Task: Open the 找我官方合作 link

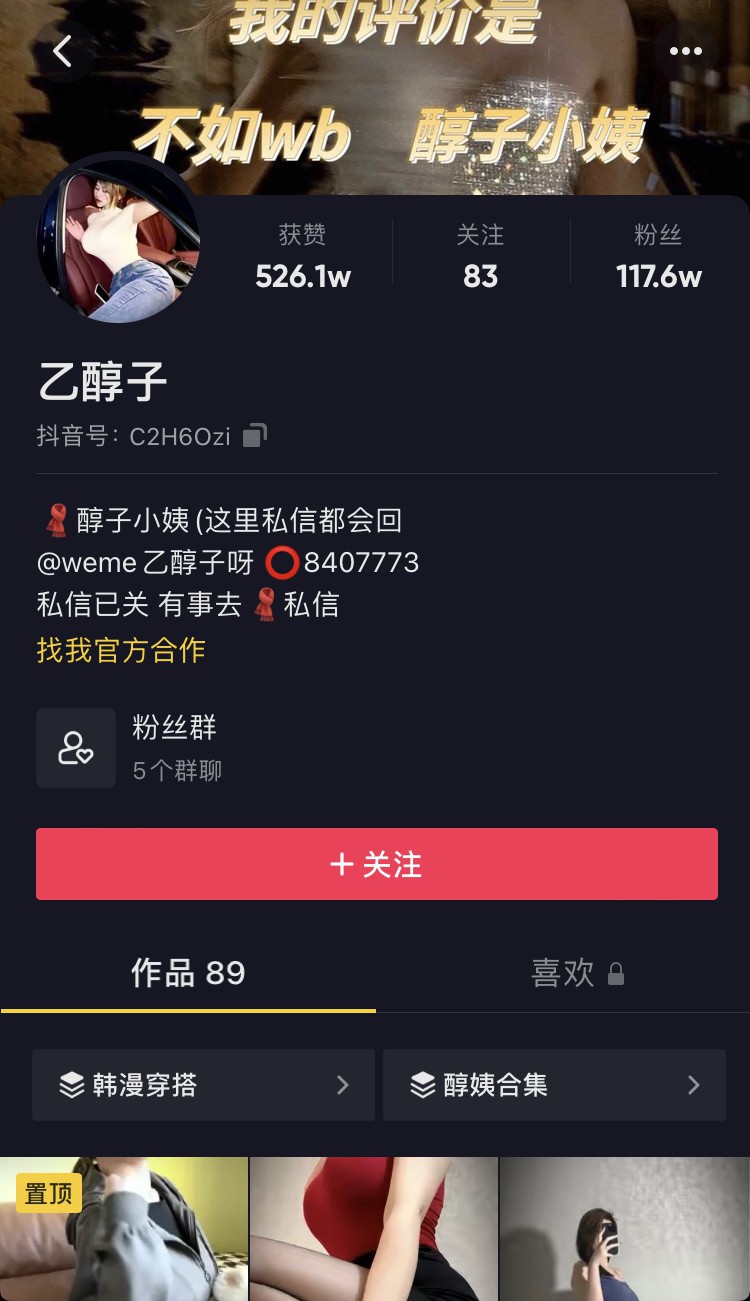Action: coord(121,650)
